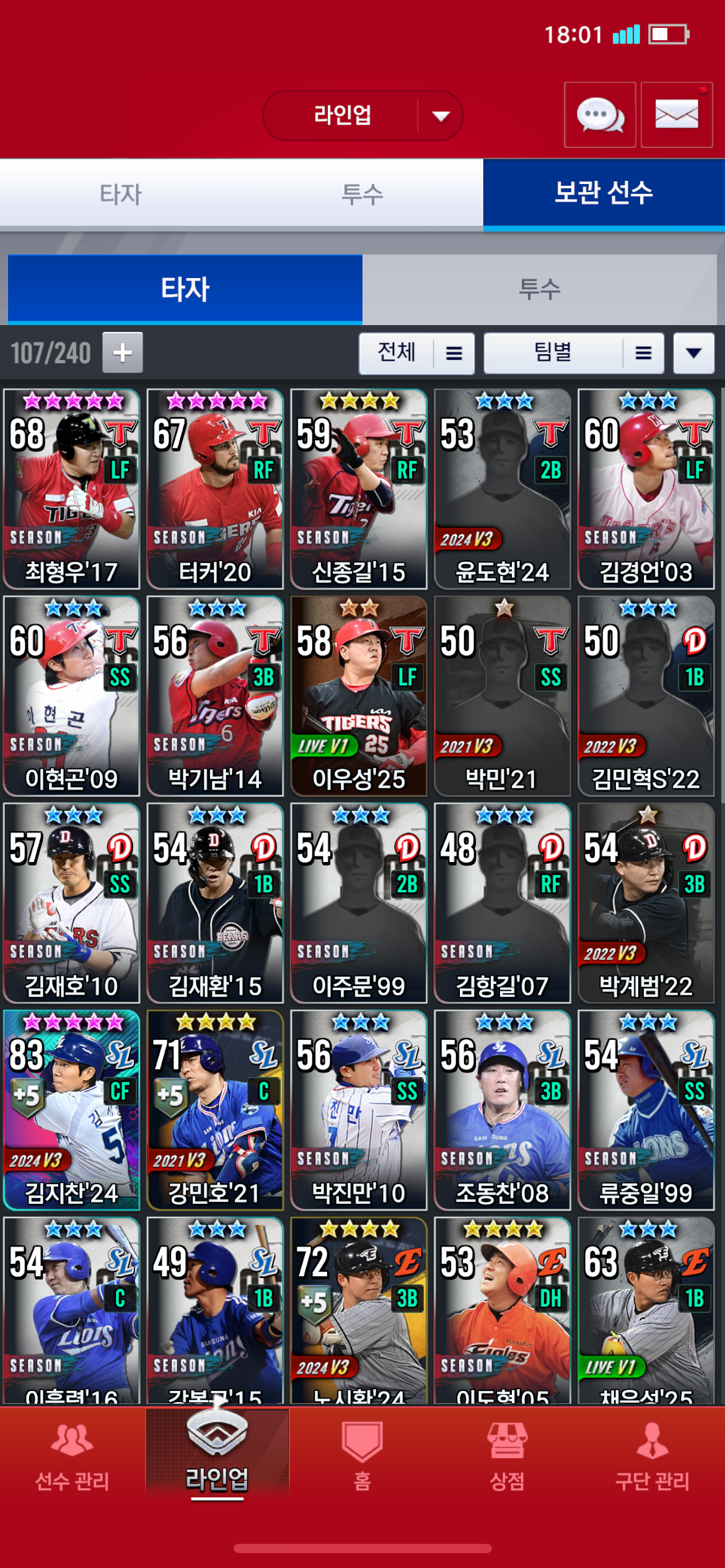Image resolution: width=725 pixels, height=1568 pixels.
Task: Tap the plus button to expand storage
Action: 122,353
